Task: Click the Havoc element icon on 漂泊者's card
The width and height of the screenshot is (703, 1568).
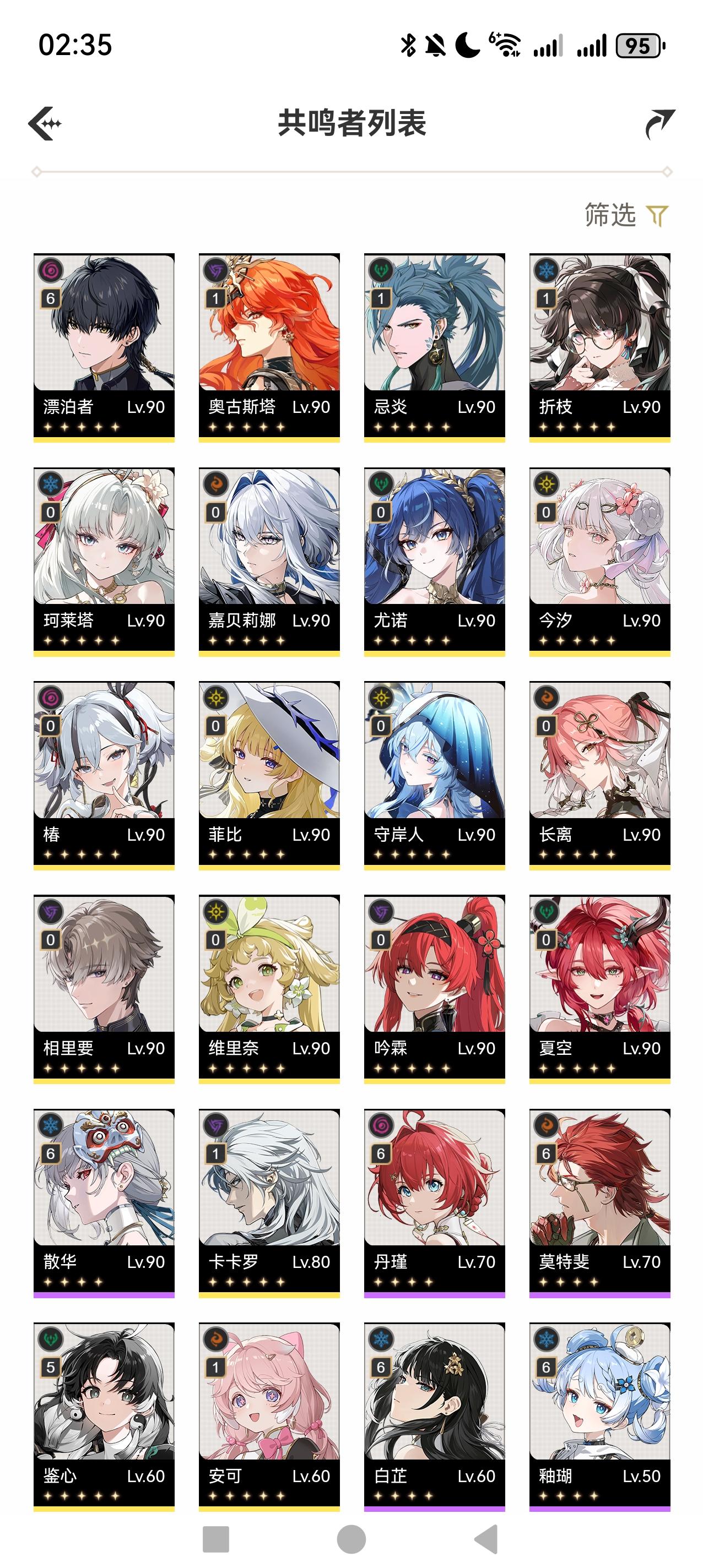Action: 52,271
